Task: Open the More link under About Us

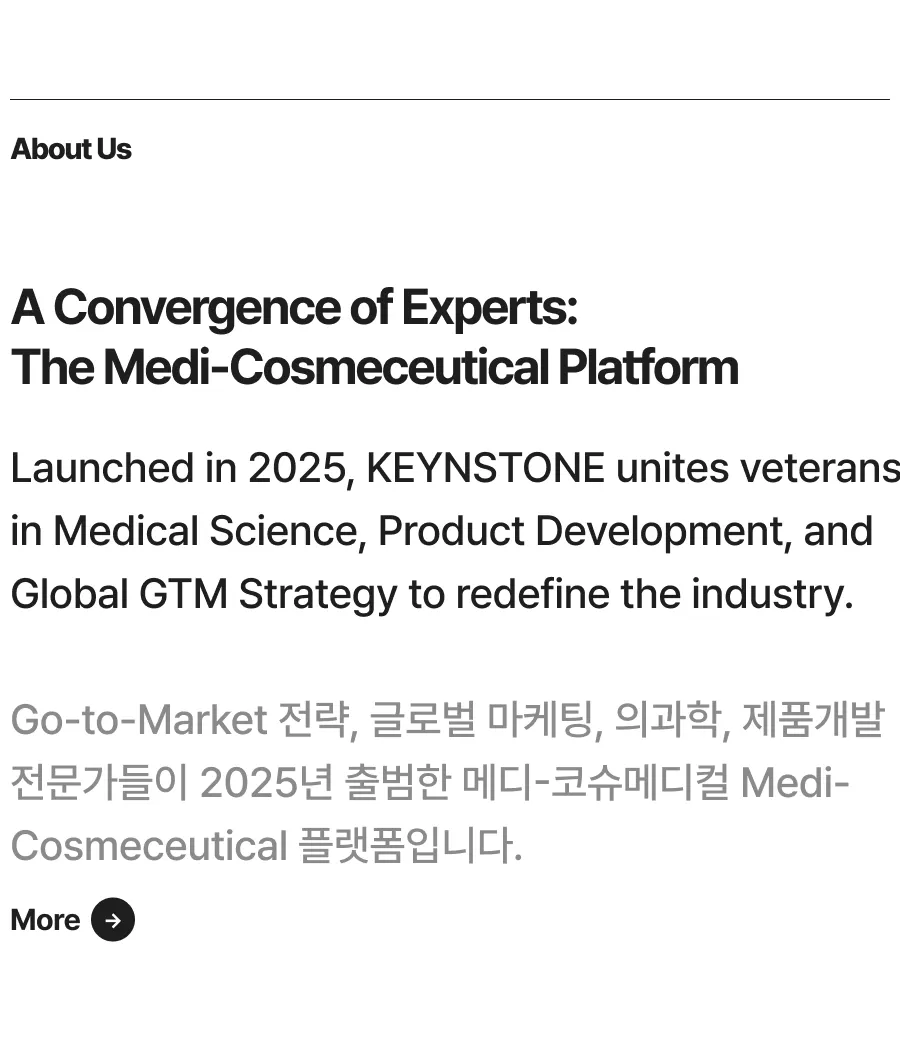Action: [x=72, y=920]
